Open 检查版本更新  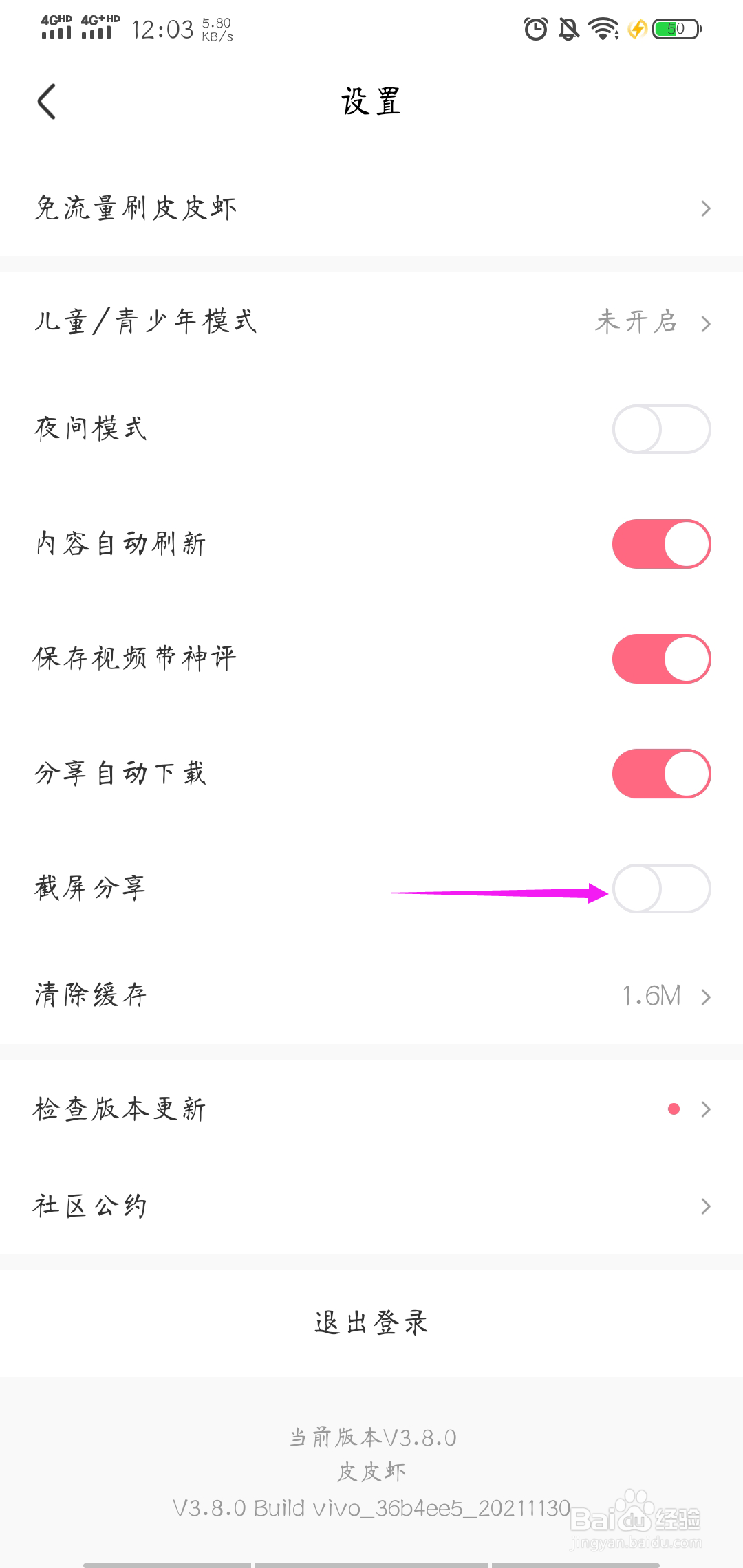tap(371, 1109)
